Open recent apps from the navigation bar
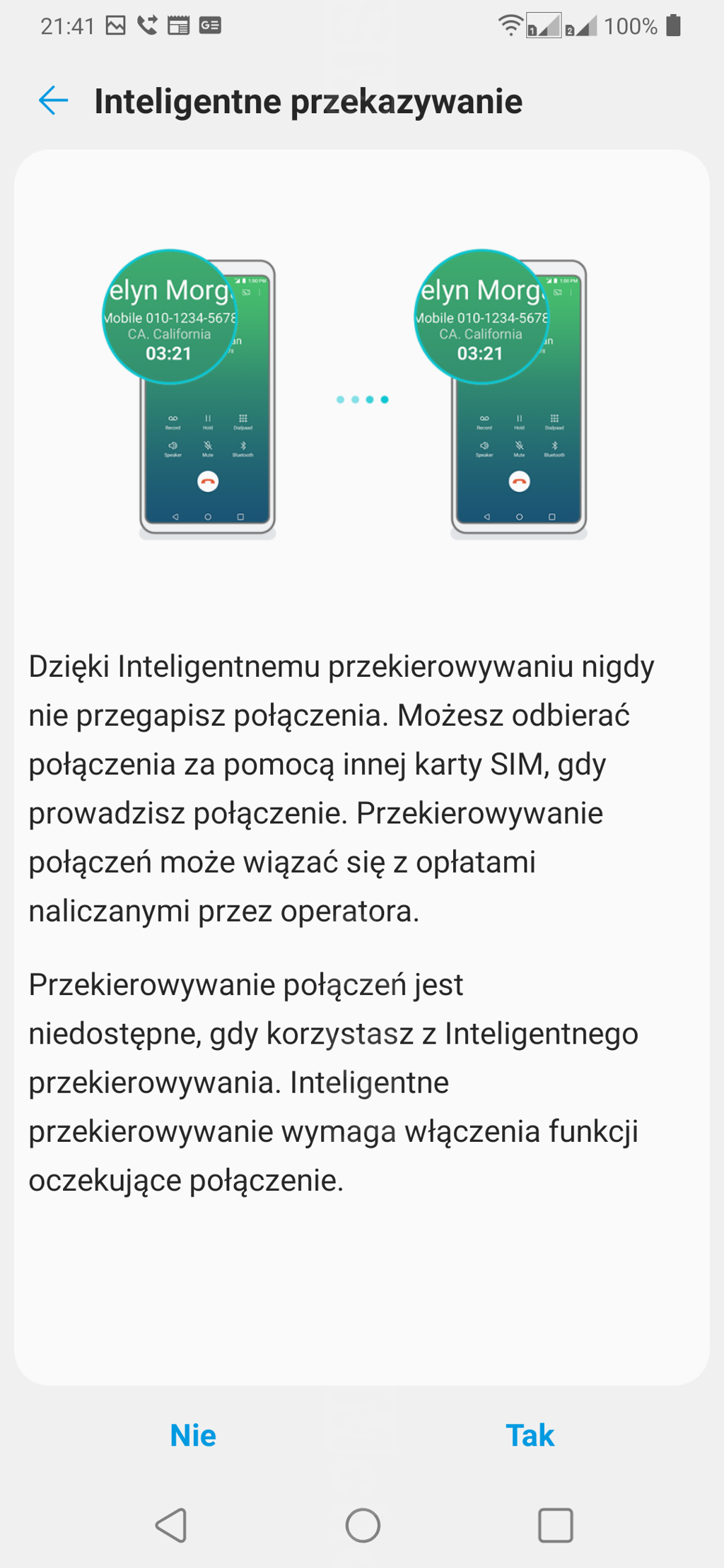This screenshot has width=724, height=1568. coord(556,1525)
